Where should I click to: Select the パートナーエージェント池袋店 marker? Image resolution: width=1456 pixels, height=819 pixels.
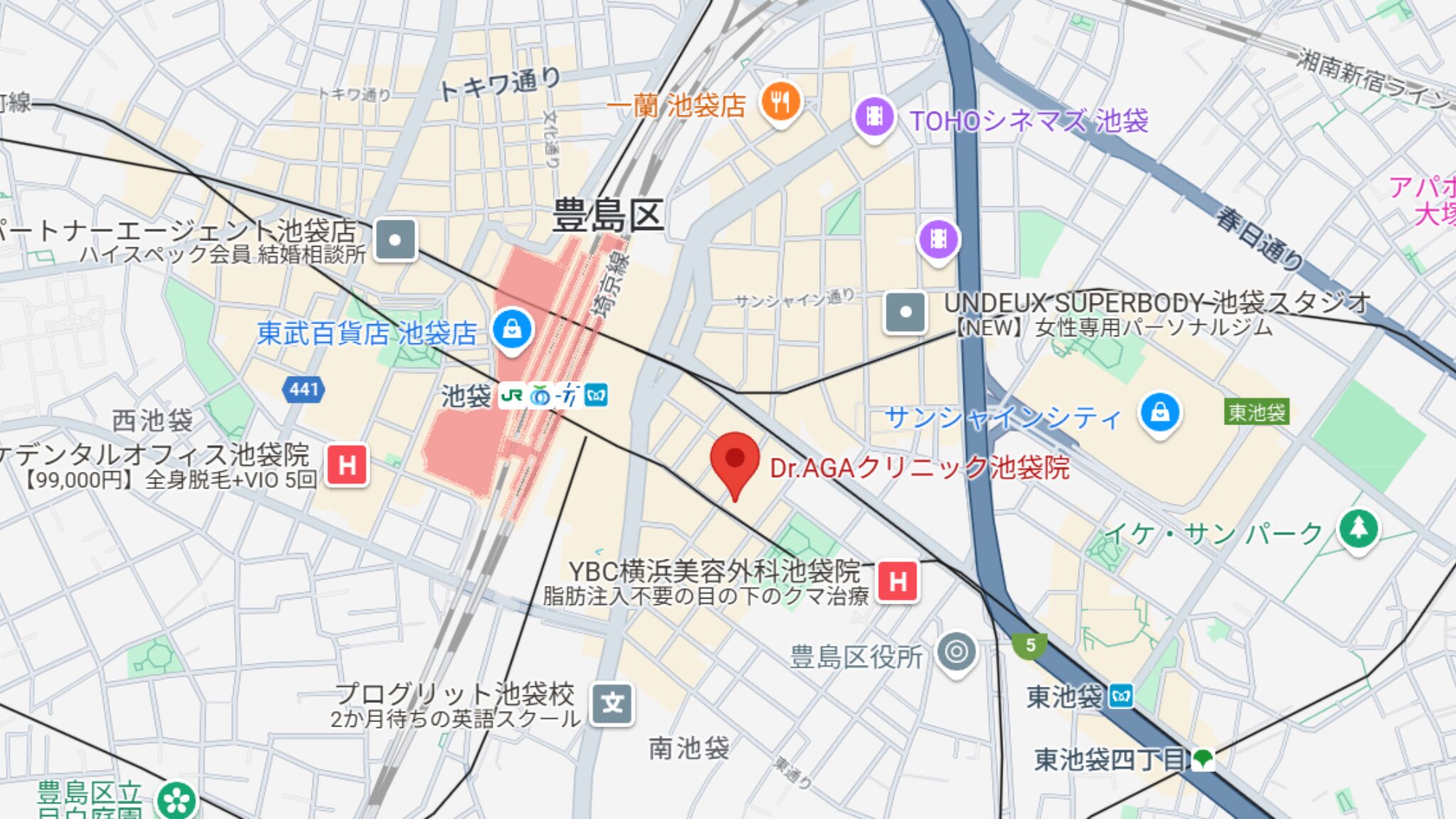pos(395,240)
